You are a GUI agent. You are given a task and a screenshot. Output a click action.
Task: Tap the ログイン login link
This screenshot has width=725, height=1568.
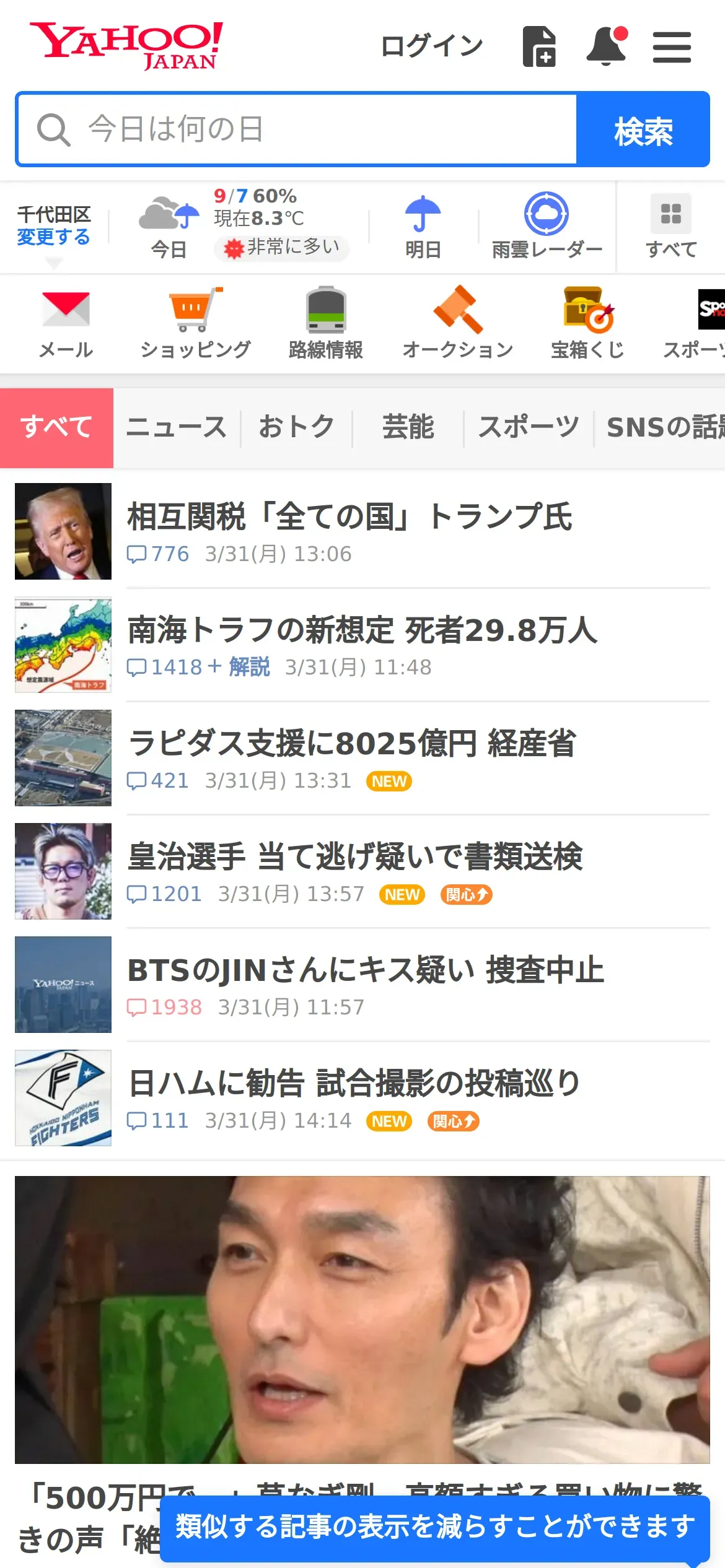tap(431, 46)
